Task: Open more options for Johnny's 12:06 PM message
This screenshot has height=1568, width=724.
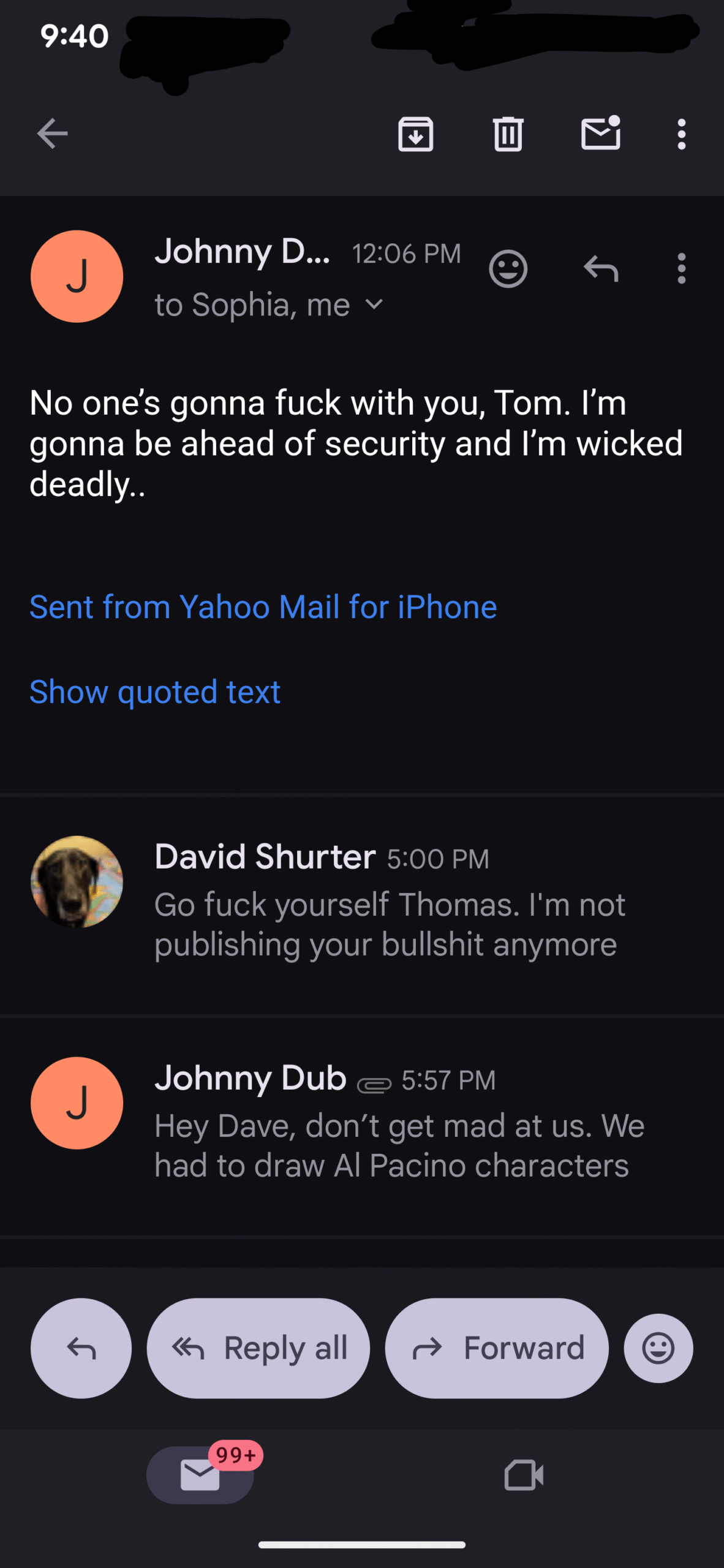Action: coord(681,268)
